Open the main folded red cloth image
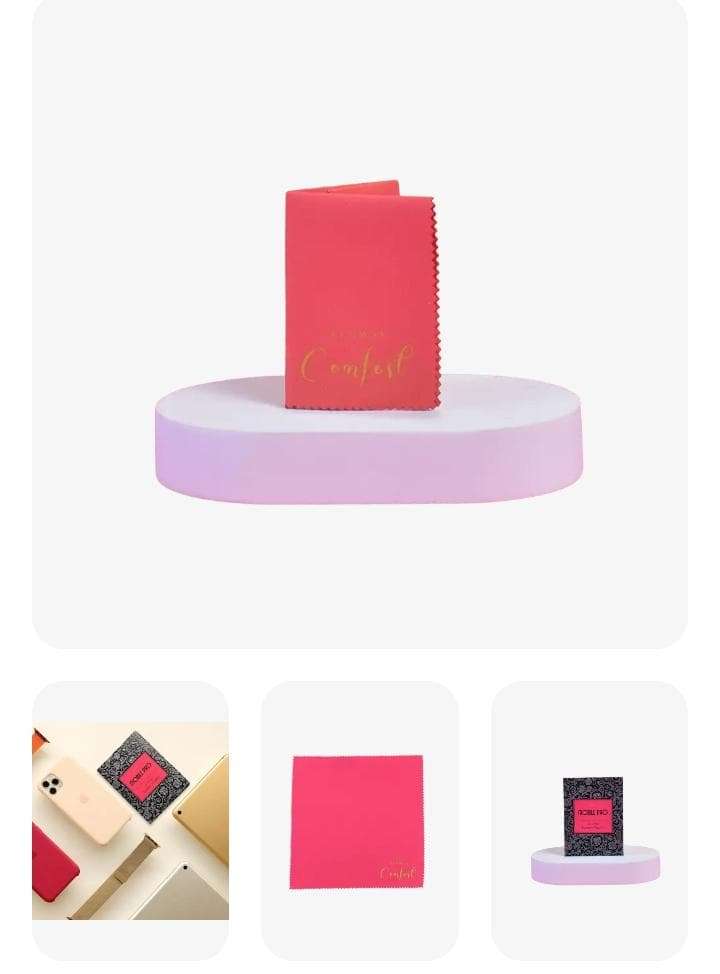Screen dimensions: 720x974 pos(360,325)
